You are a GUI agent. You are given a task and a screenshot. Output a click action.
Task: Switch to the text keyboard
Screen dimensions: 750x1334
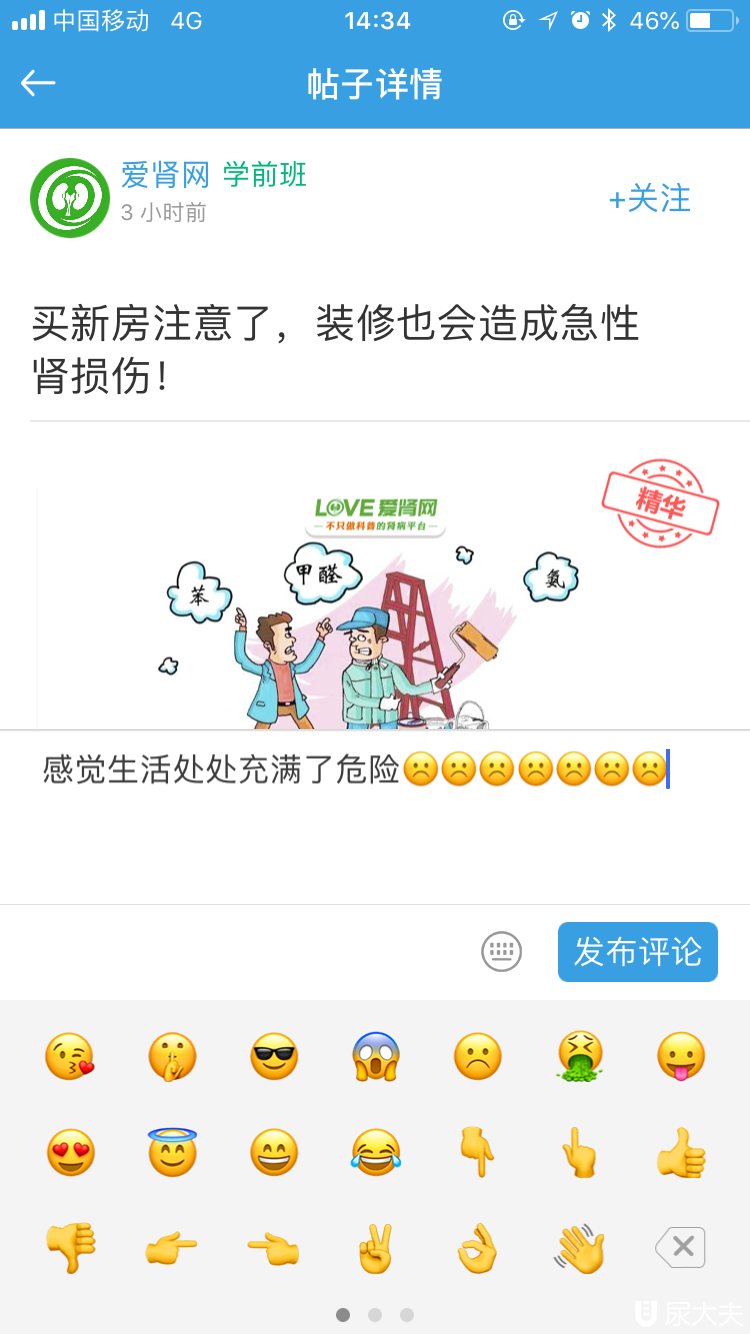point(501,951)
